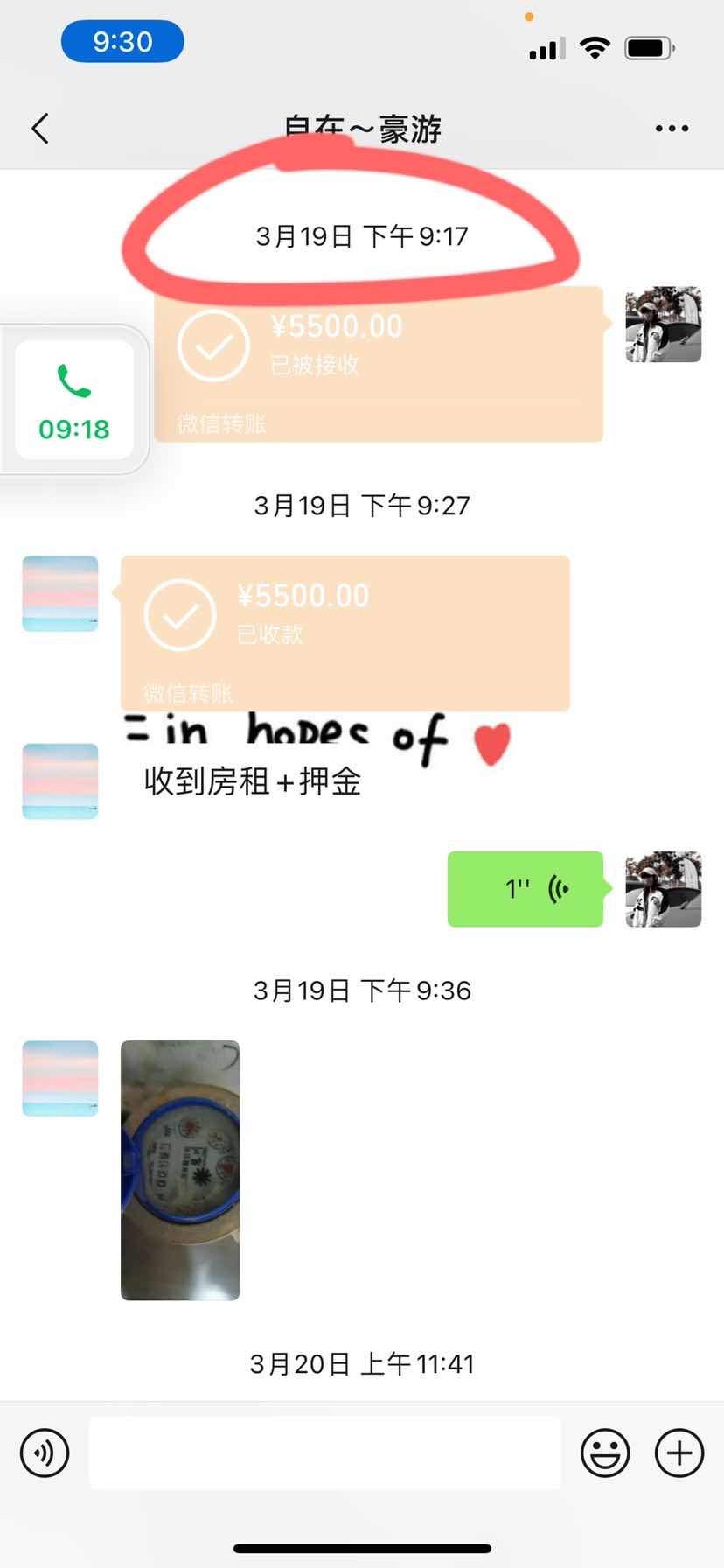Play the 1-second voice message

point(526,889)
